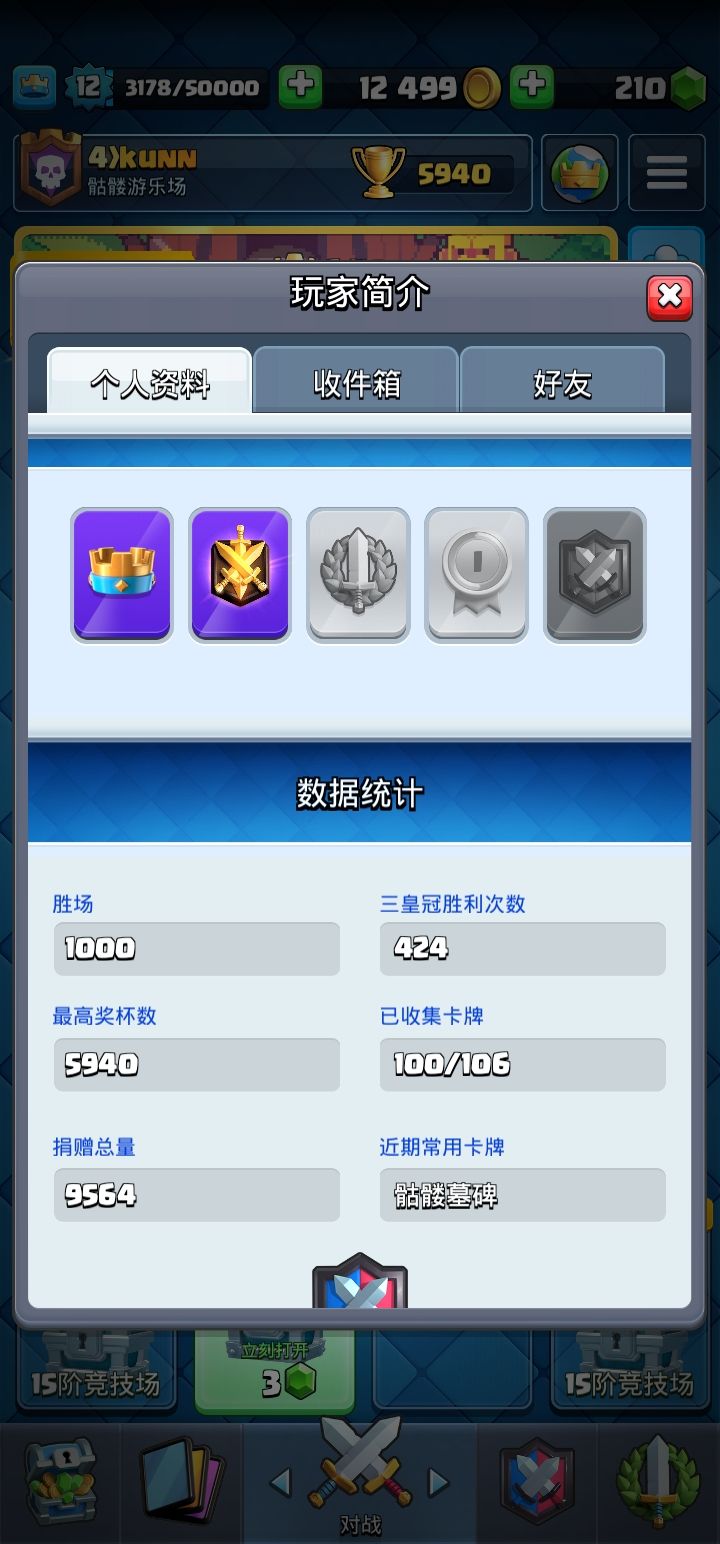Expand the right arrow beside battle tab

[435, 1483]
